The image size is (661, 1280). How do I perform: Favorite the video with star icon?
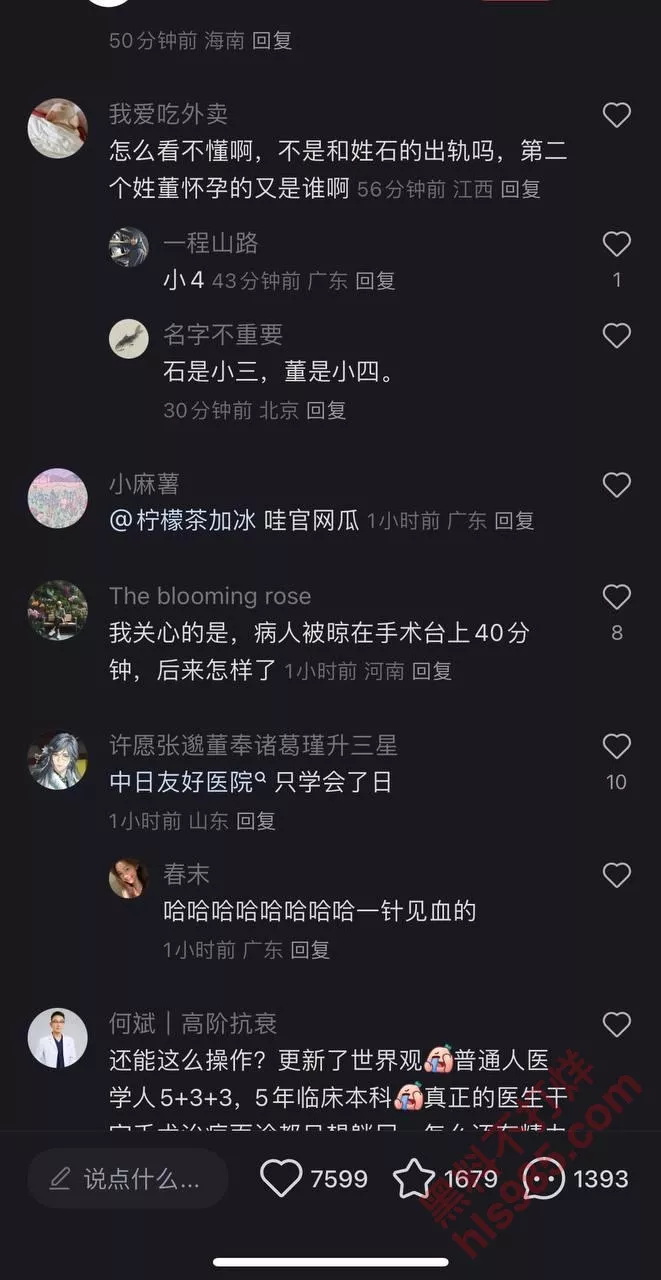pos(414,1179)
